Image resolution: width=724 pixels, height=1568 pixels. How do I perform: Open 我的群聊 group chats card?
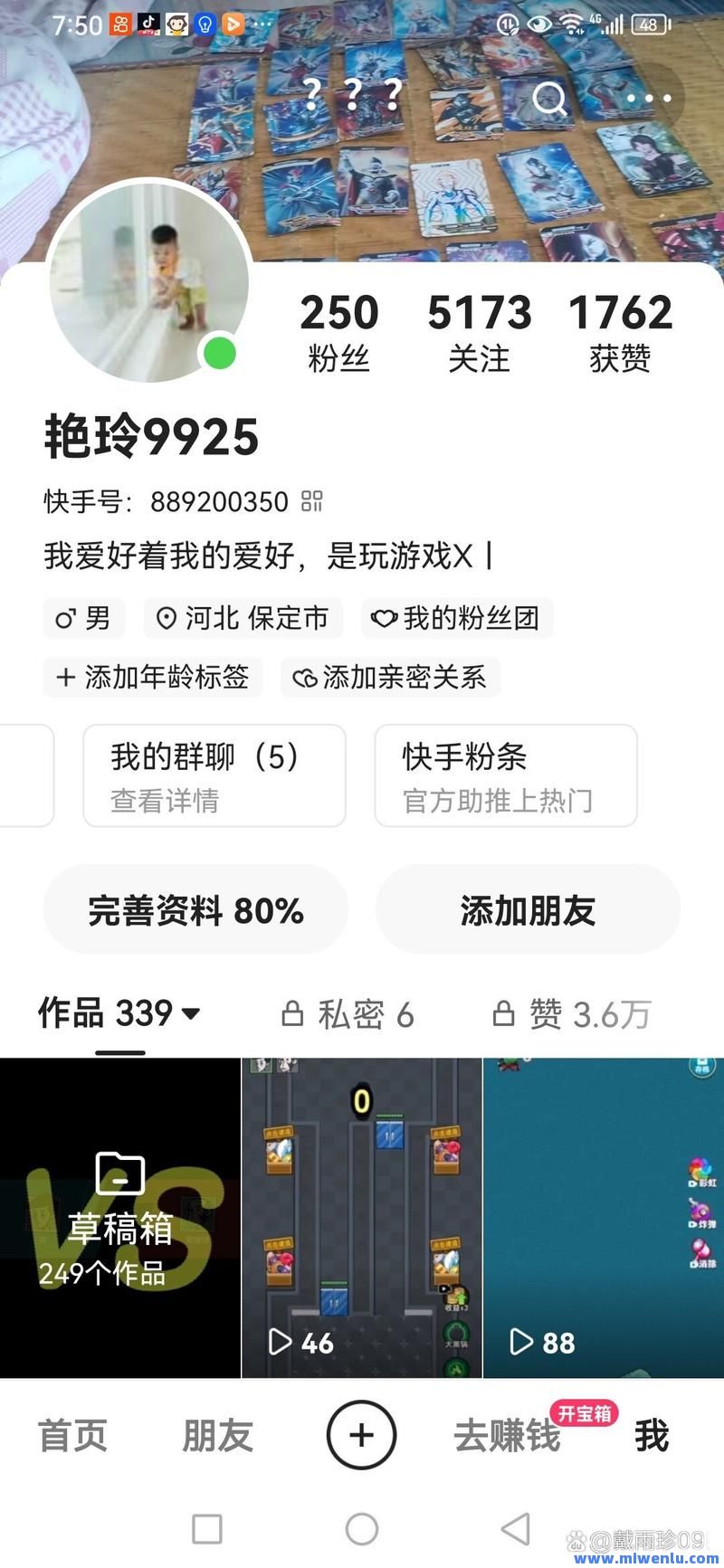tap(214, 775)
